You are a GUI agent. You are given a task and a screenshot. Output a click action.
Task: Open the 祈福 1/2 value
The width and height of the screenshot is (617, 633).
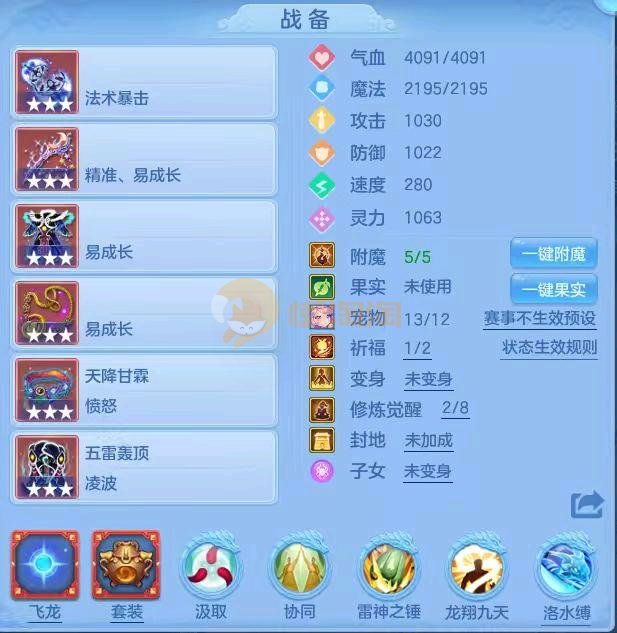click(417, 349)
